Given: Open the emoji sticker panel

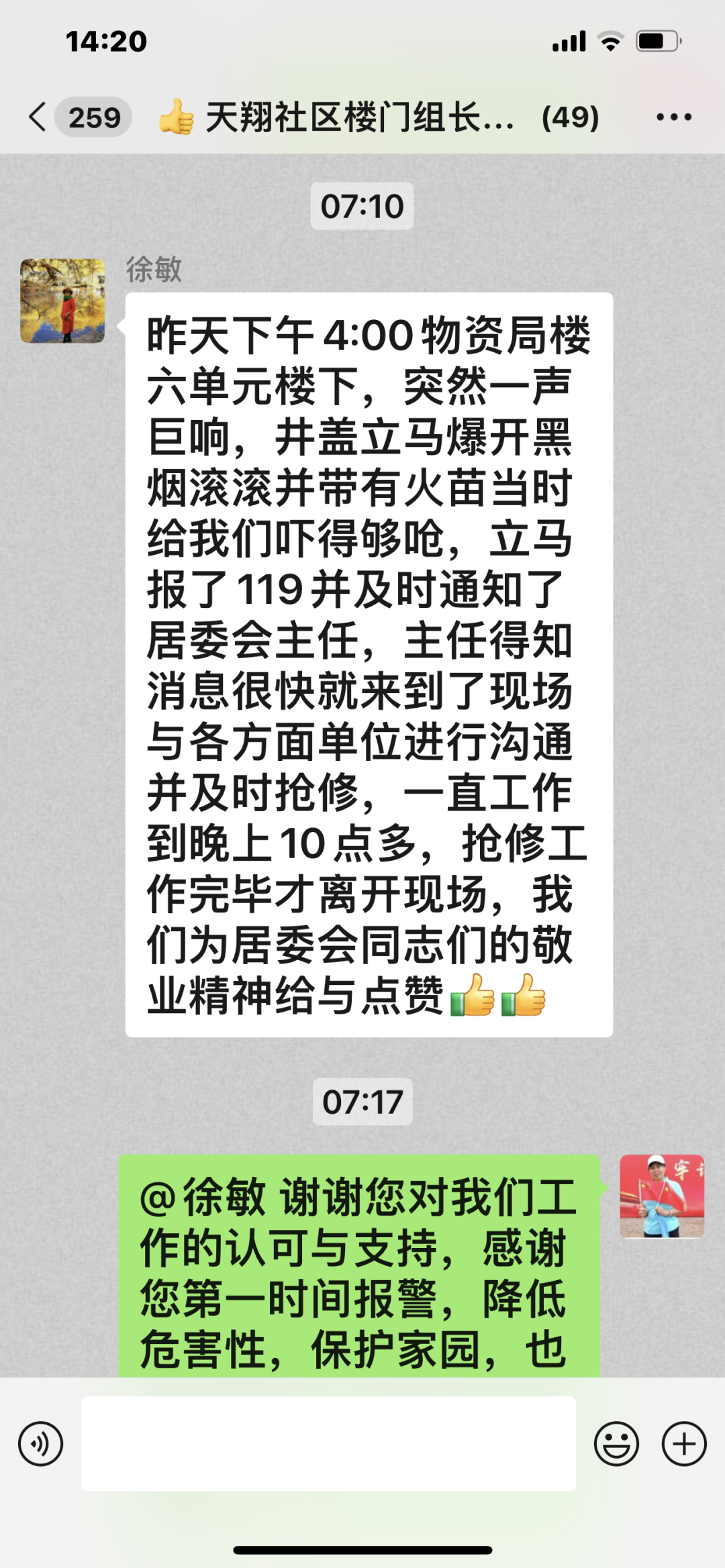Looking at the screenshot, I should coord(616,1443).
